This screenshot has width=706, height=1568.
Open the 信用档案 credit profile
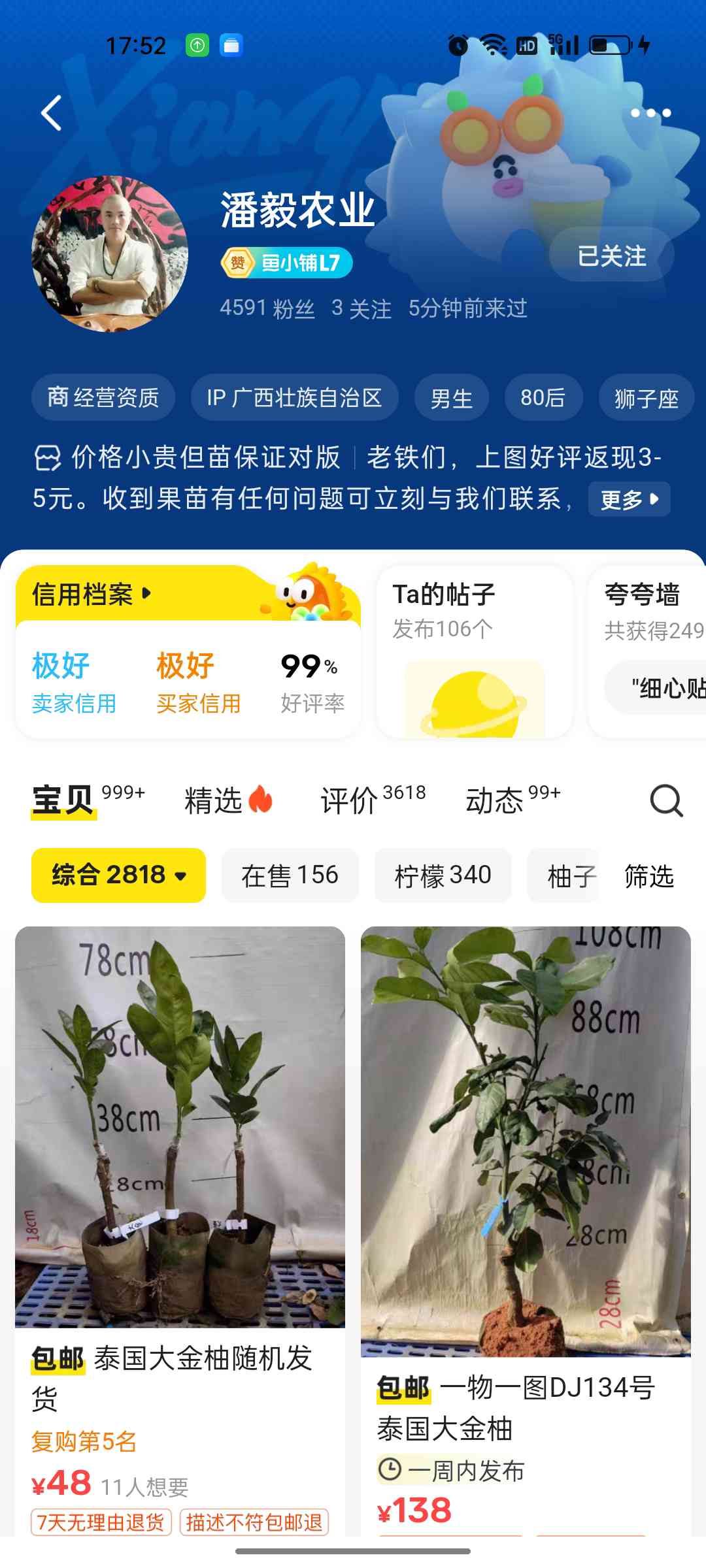tap(92, 594)
